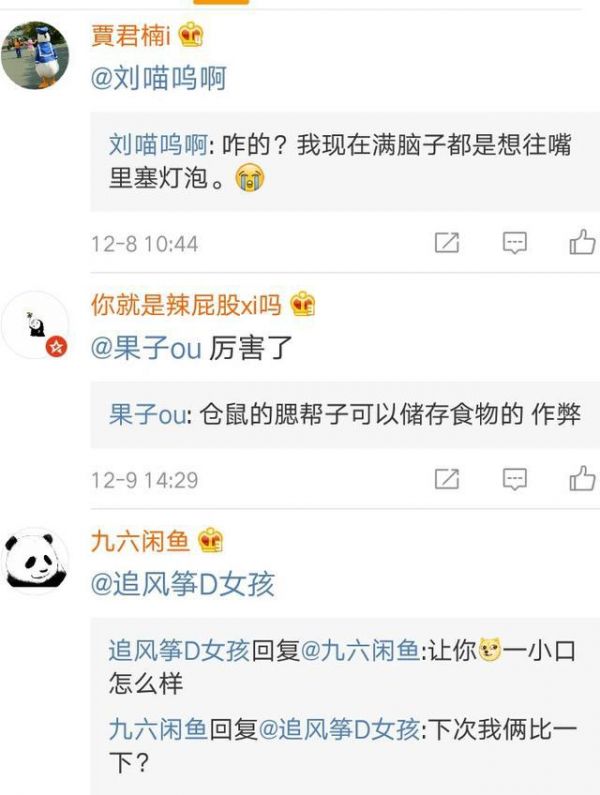The height and width of the screenshot is (795, 600).
Task: Like the 12-8 10:44 comment
Action: [582, 243]
